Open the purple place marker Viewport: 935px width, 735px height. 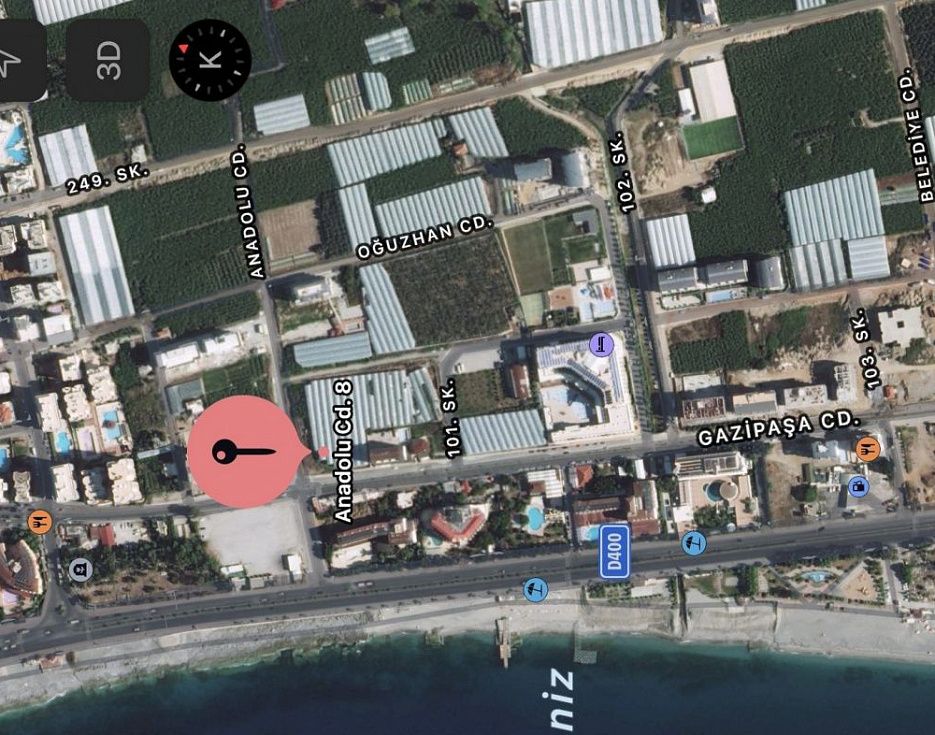(x=600, y=345)
